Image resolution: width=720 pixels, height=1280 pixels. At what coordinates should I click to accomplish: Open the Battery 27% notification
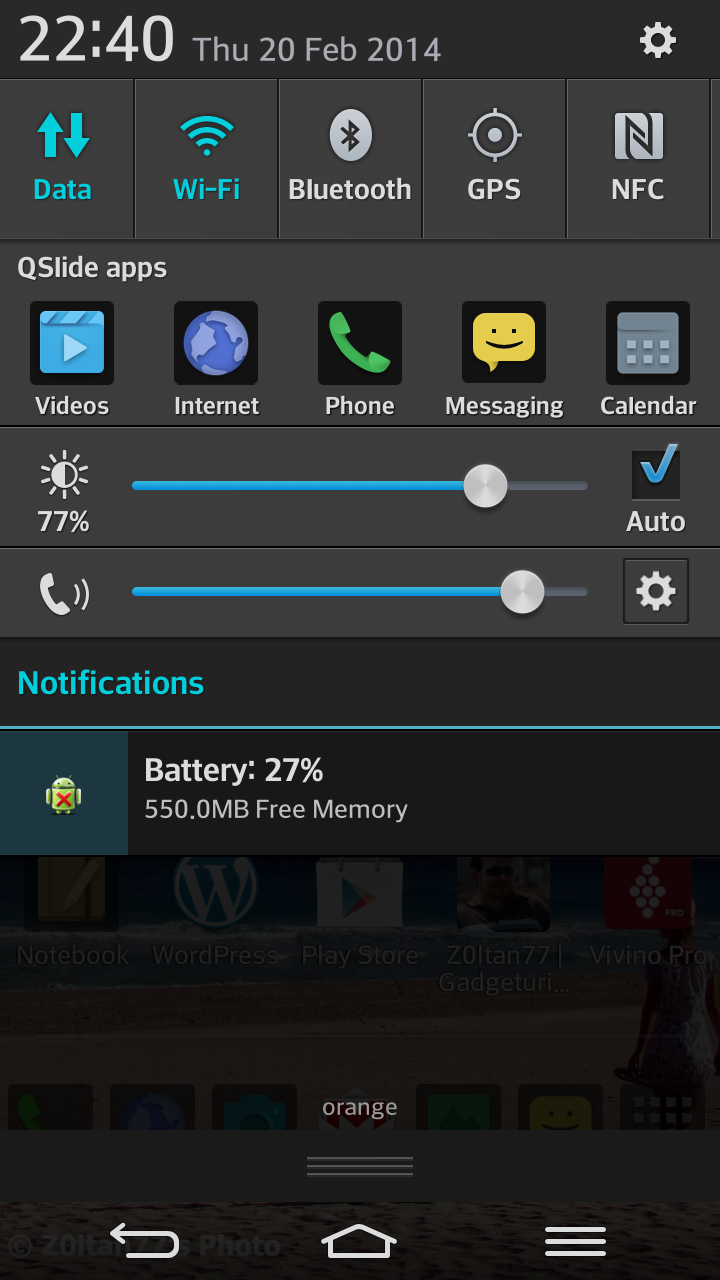tap(360, 792)
